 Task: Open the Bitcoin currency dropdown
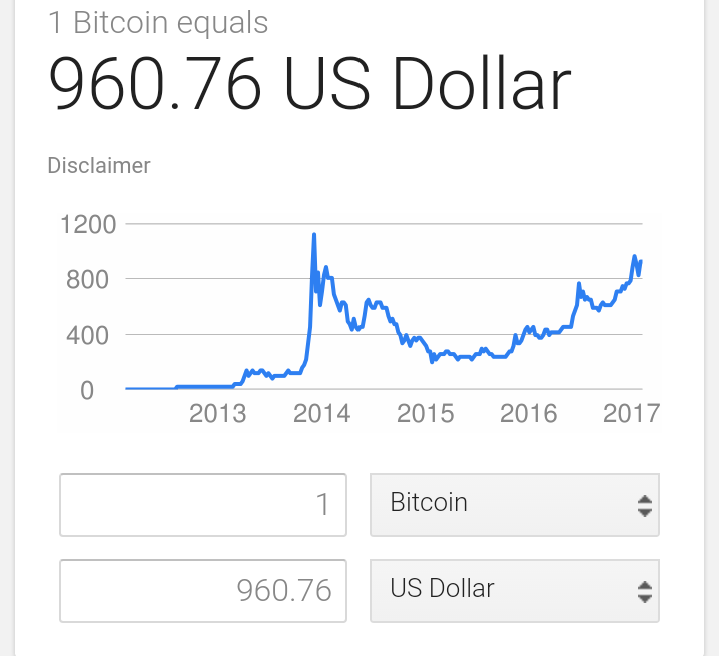[x=514, y=504]
